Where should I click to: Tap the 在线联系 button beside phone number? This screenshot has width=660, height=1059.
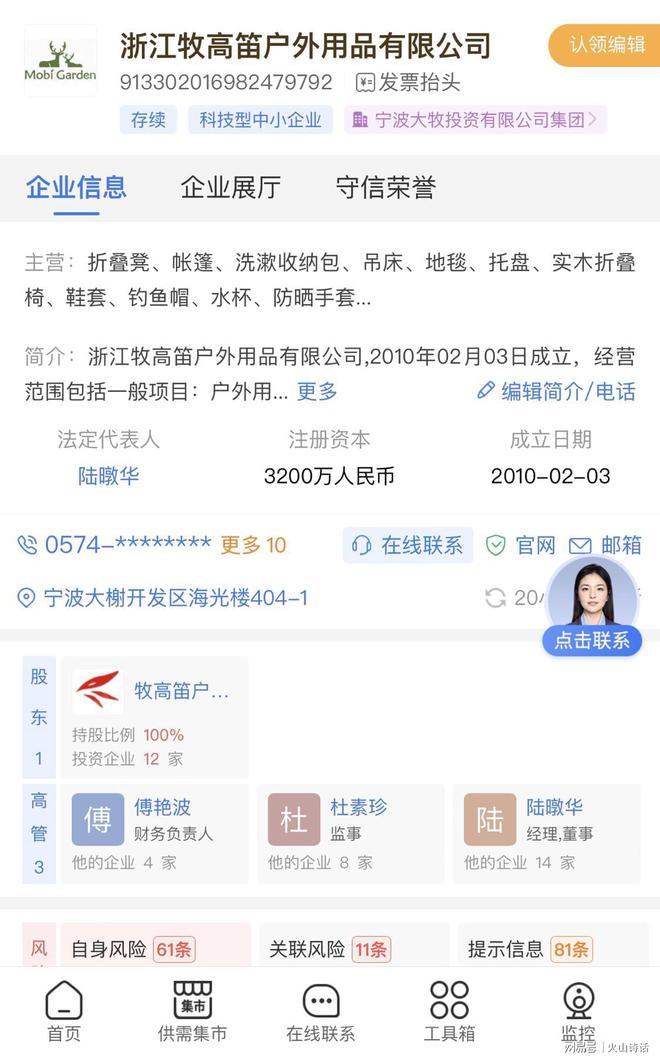pos(408,545)
